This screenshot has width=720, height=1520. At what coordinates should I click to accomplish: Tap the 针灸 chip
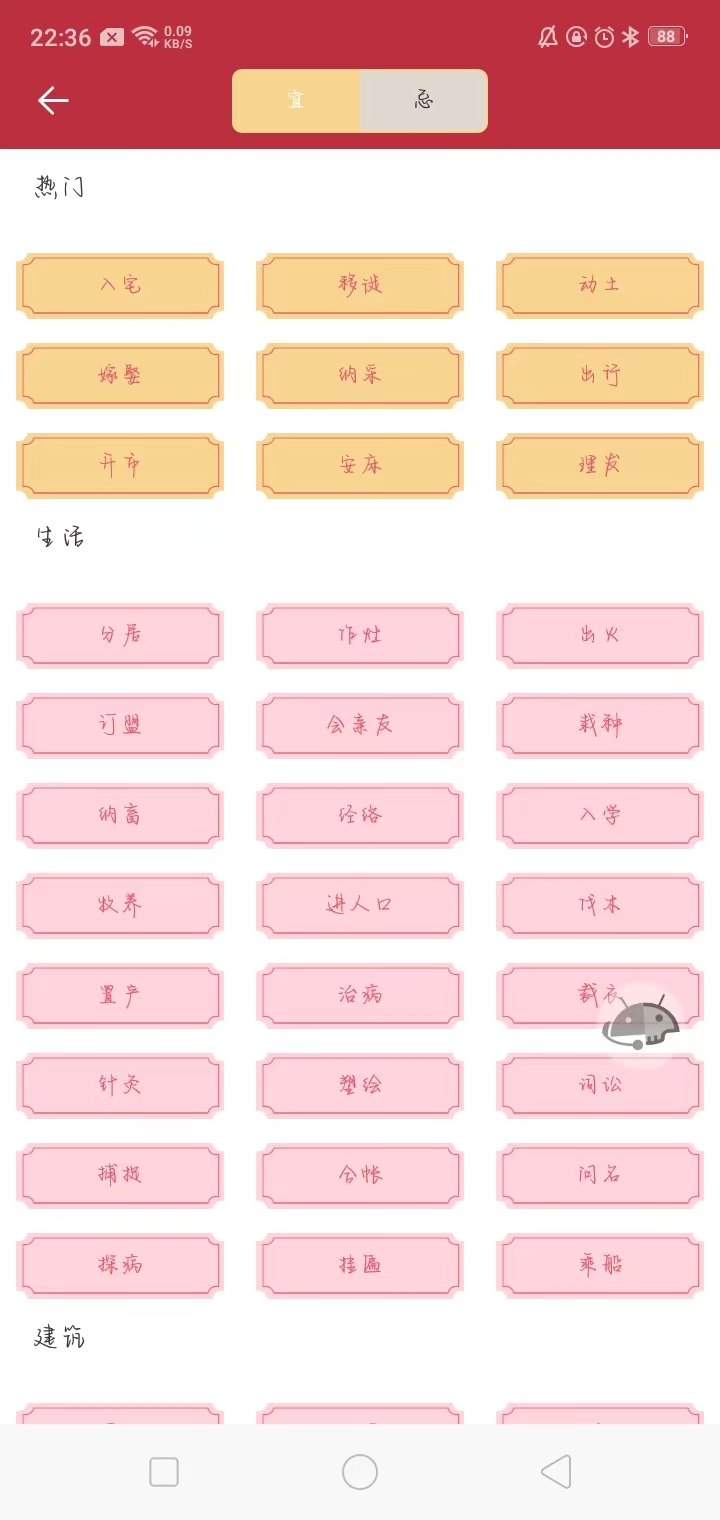[x=120, y=1085]
